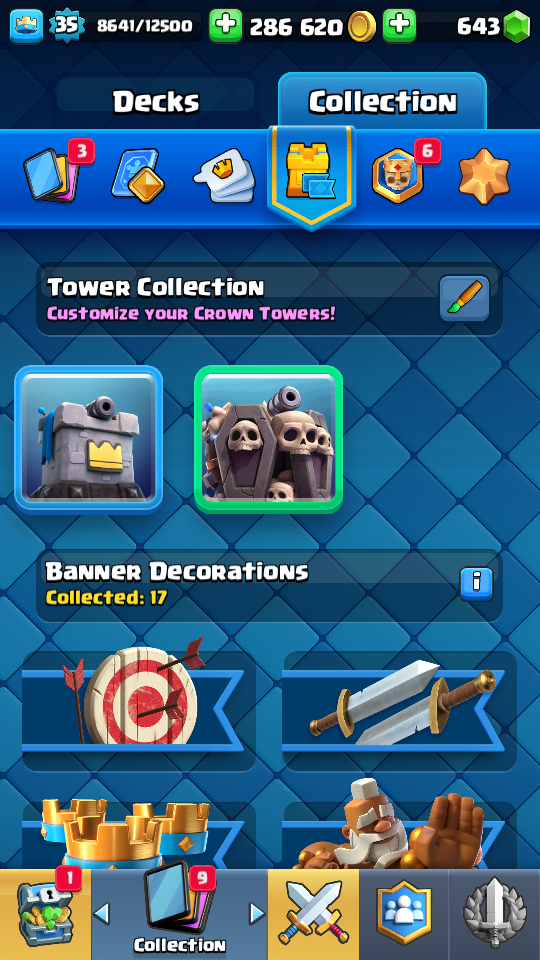Open the emotes collection sub-tab
Image resolution: width=540 pixels, height=960 pixels.
tap(225, 175)
